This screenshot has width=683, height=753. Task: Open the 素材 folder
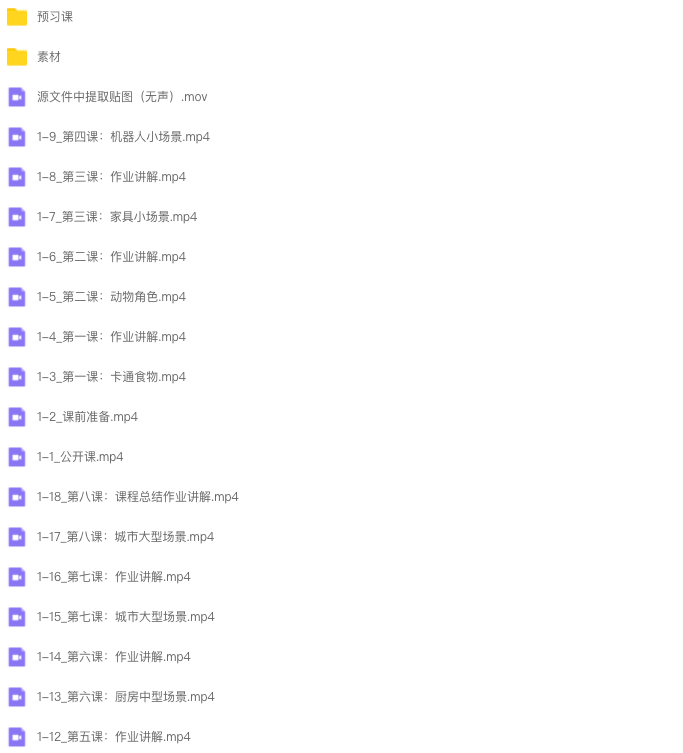(49, 57)
